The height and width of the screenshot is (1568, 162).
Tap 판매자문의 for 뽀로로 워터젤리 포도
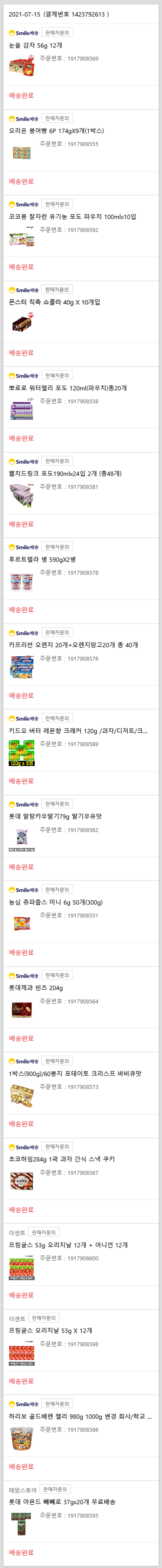pyautogui.click(x=57, y=376)
